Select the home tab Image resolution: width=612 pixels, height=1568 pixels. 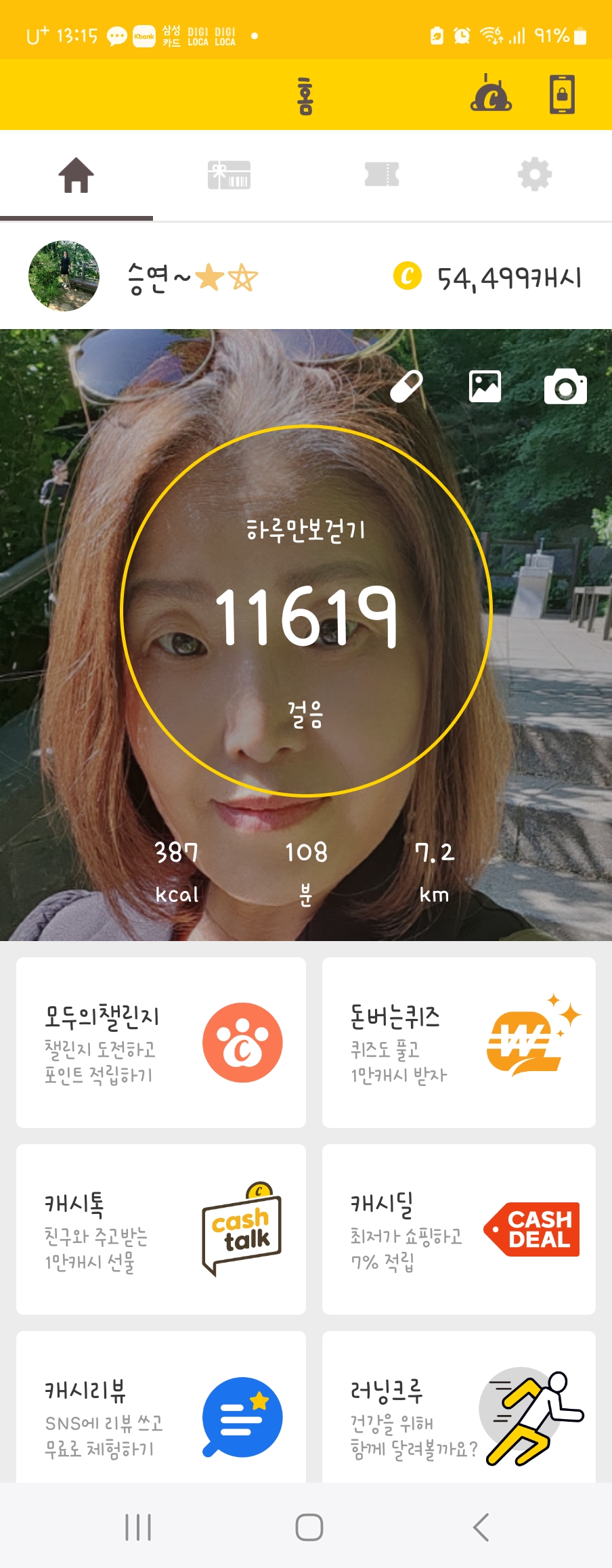pos(76,175)
